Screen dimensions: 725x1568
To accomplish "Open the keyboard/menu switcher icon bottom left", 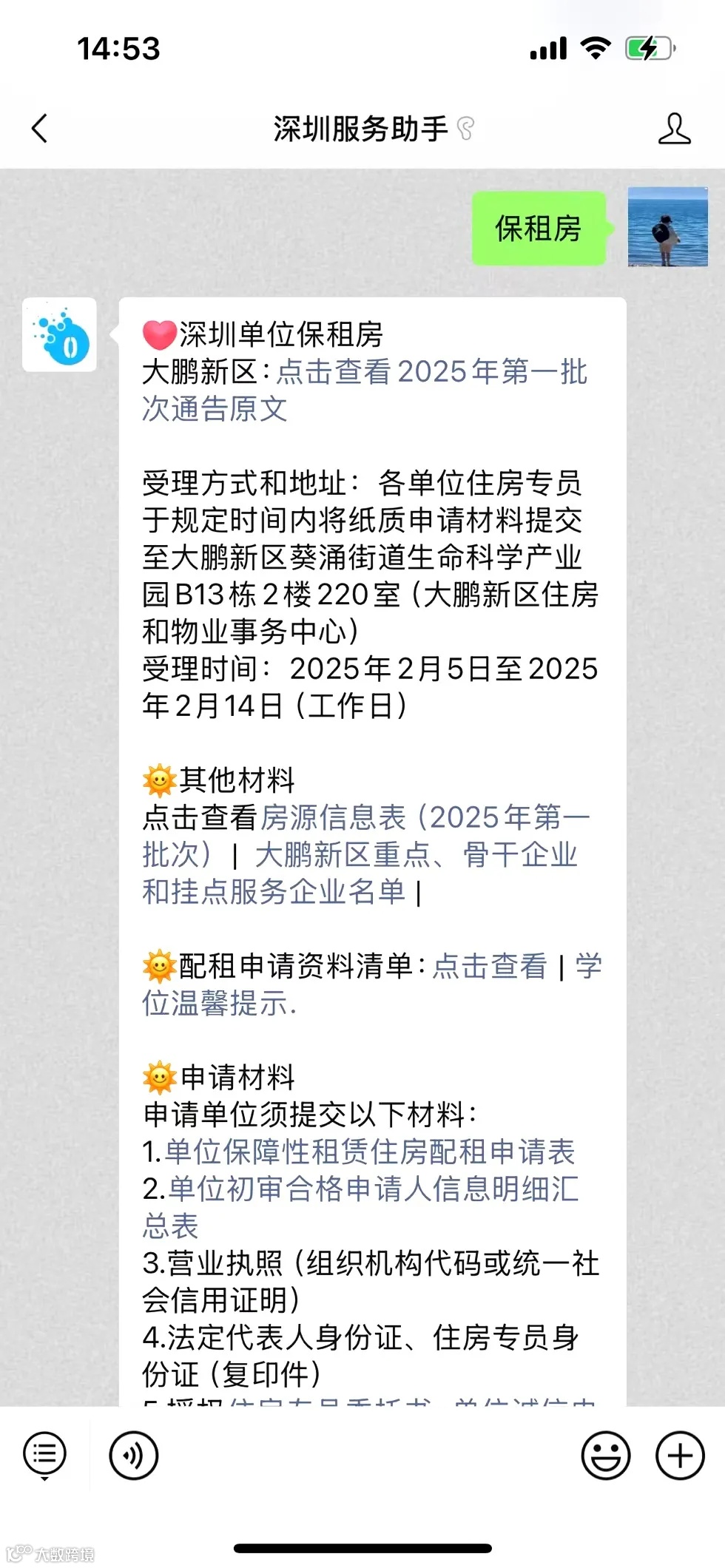I will [44, 1454].
